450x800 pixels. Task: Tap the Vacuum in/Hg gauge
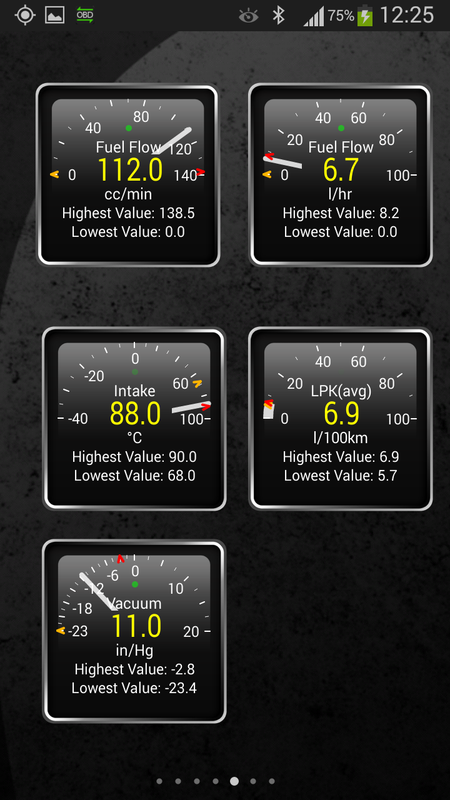pyautogui.click(x=134, y=632)
